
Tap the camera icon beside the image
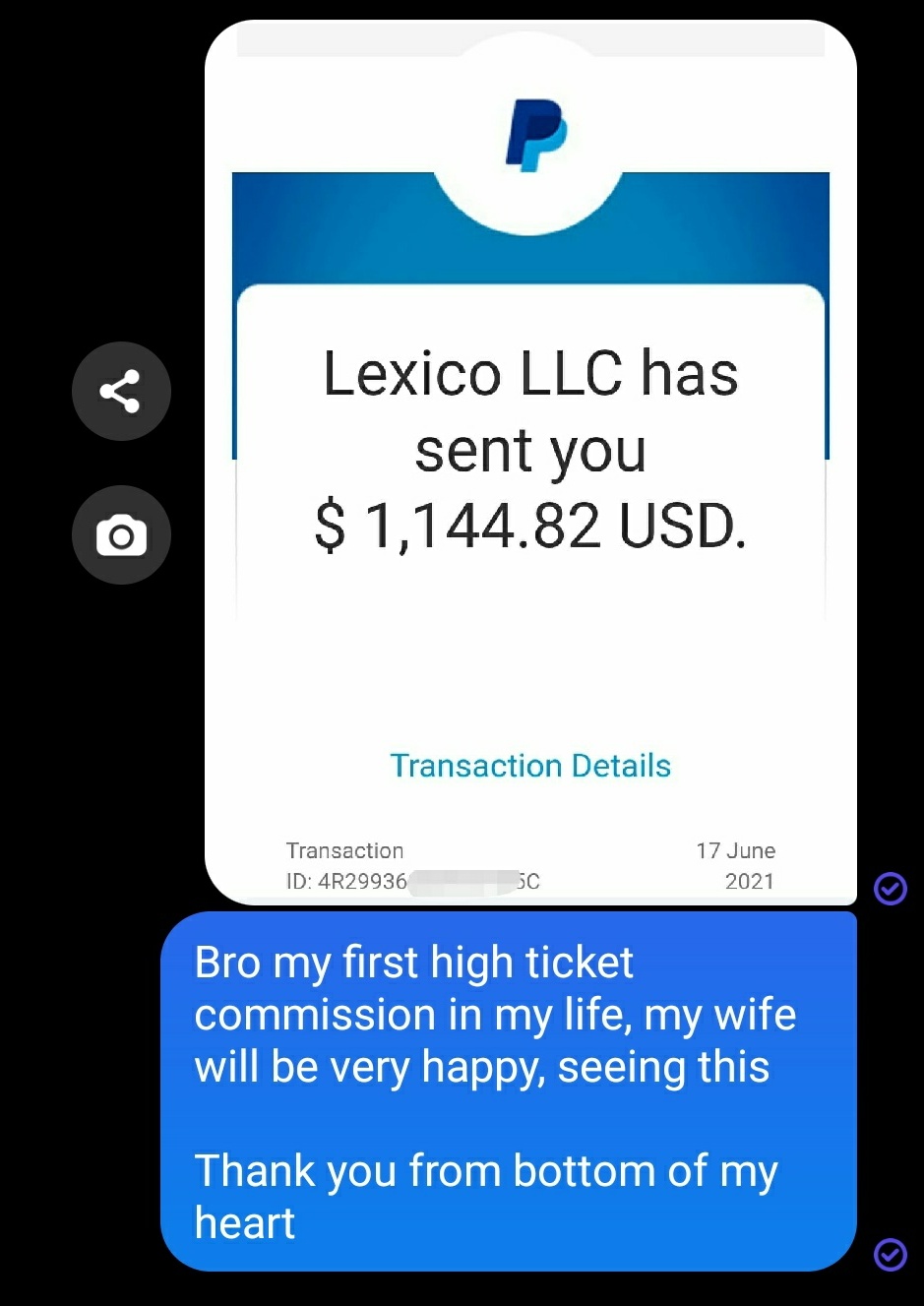(x=121, y=535)
